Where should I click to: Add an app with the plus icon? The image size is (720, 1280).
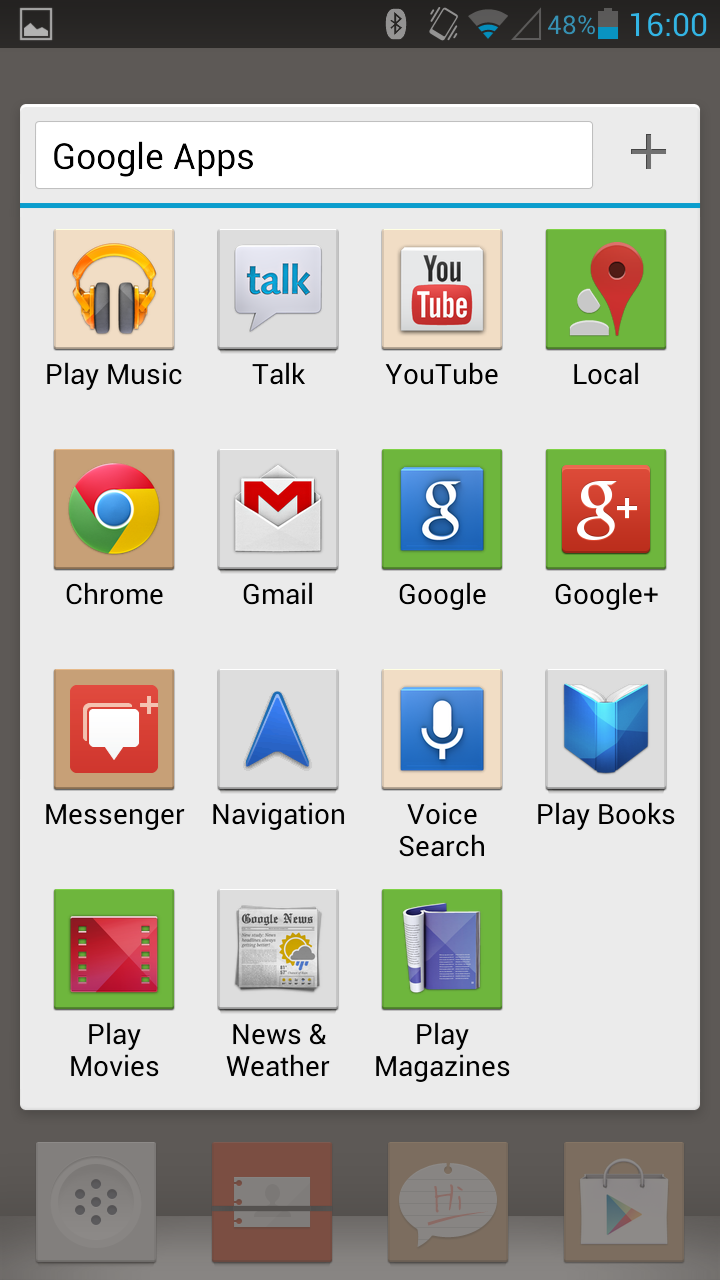[648, 152]
